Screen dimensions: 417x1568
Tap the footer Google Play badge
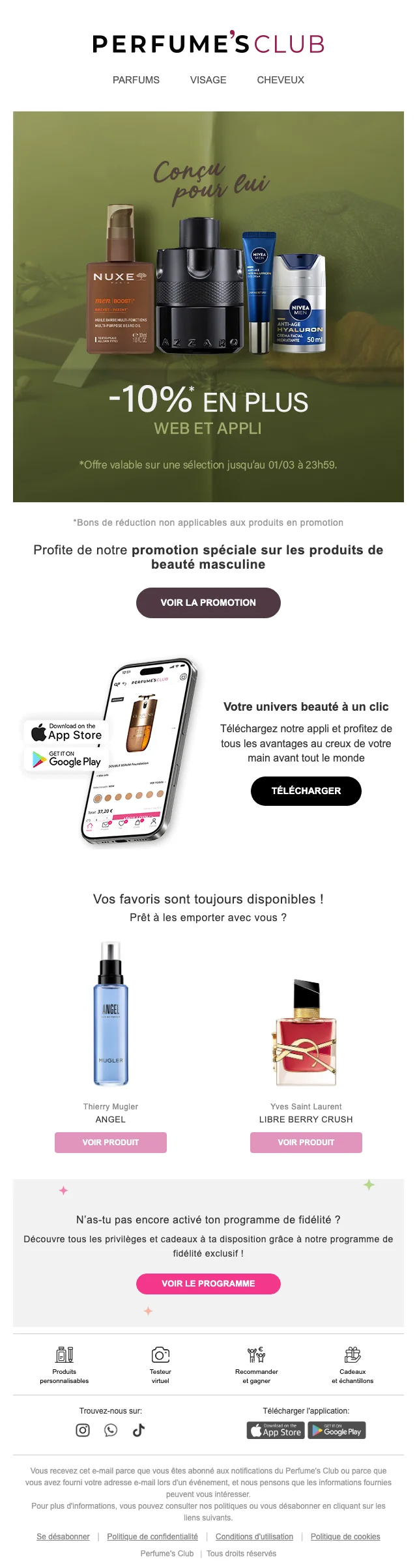pos(337,1430)
